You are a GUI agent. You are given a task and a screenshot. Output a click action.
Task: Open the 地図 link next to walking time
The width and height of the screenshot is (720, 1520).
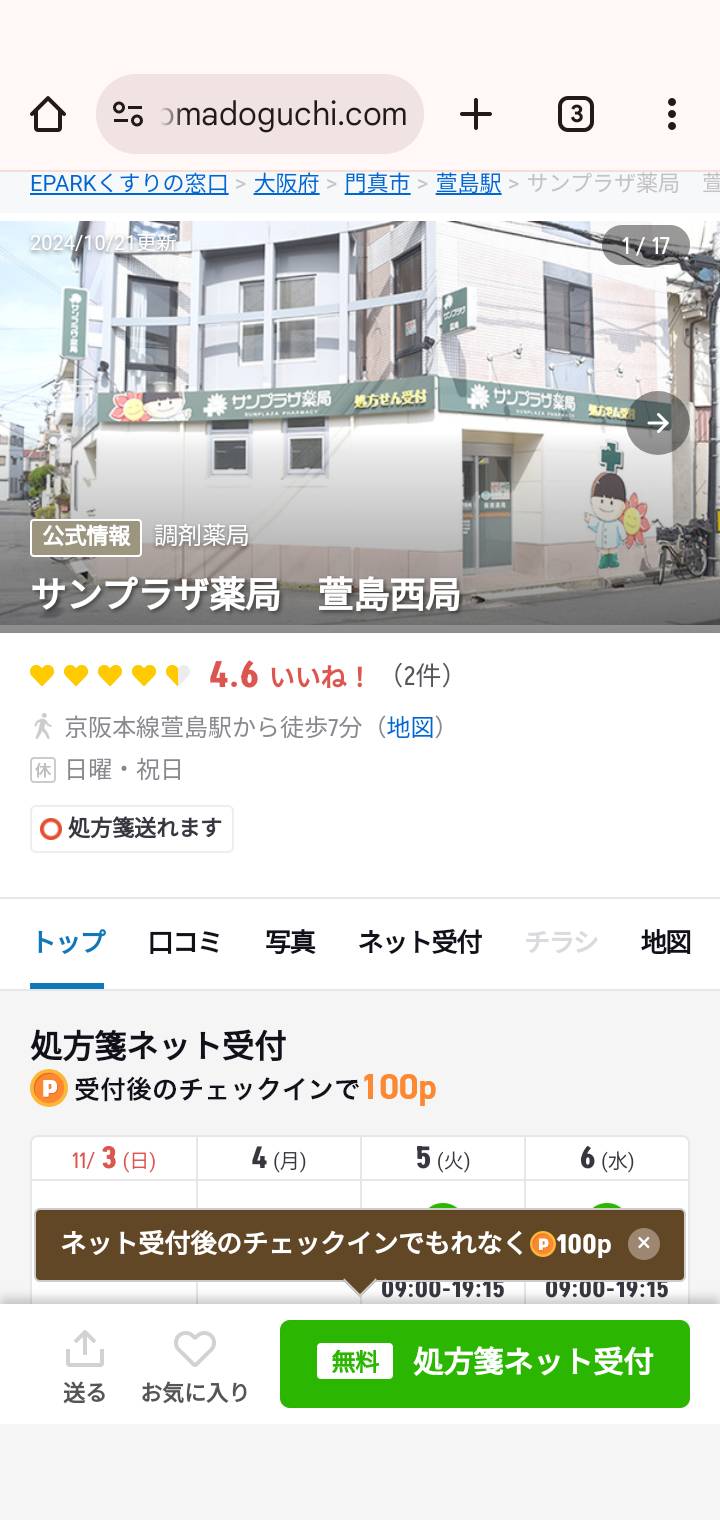(x=411, y=727)
